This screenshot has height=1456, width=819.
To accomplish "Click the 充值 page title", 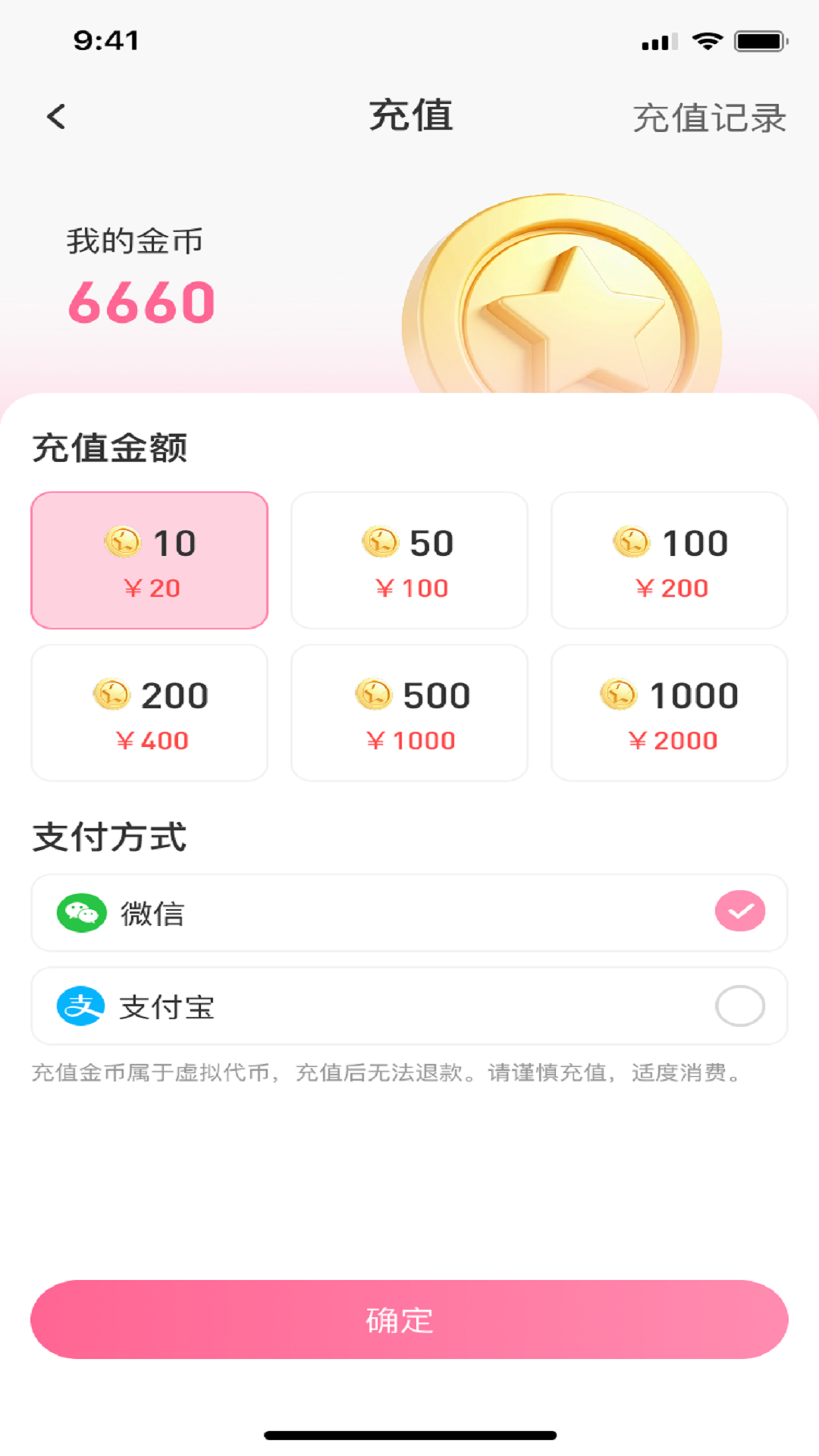I will coord(409,115).
